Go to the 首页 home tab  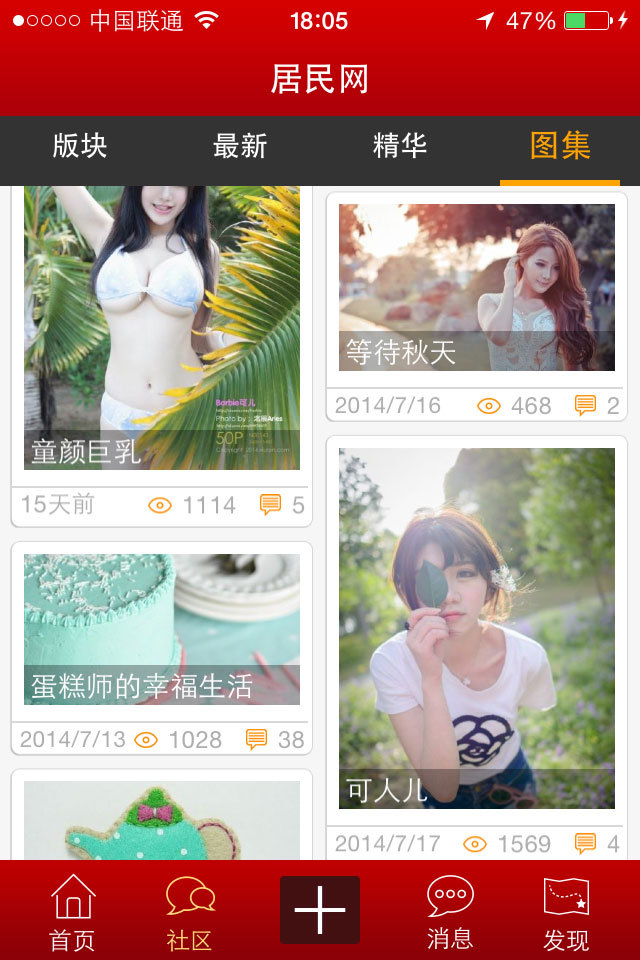click(73, 912)
